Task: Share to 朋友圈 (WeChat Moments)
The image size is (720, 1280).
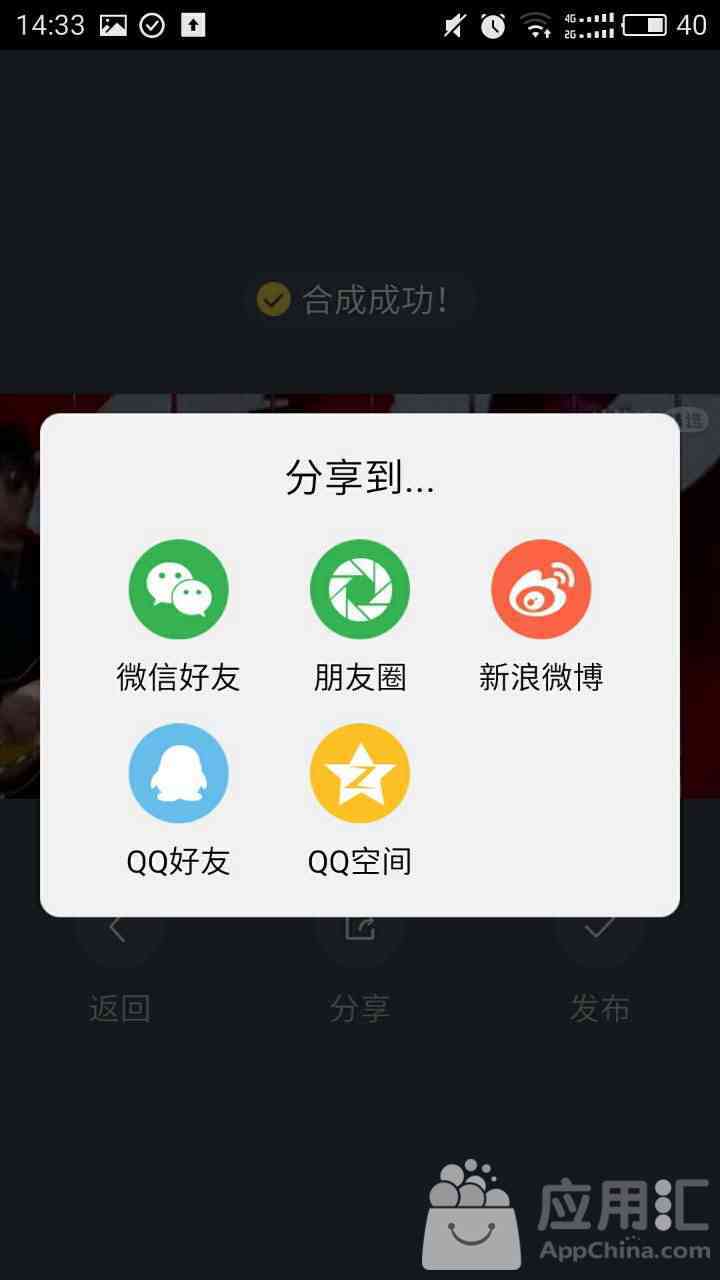Action: [360, 590]
